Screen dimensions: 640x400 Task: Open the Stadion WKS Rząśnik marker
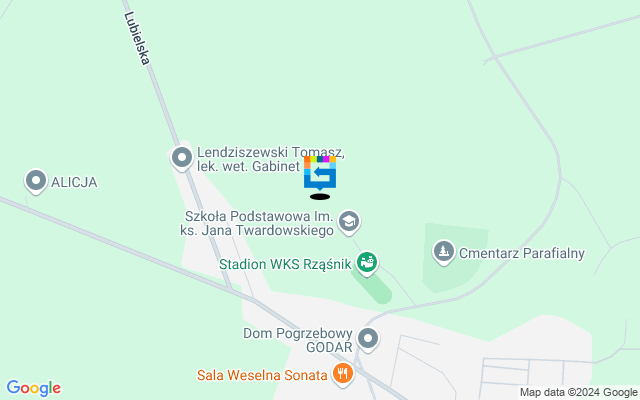367,262
